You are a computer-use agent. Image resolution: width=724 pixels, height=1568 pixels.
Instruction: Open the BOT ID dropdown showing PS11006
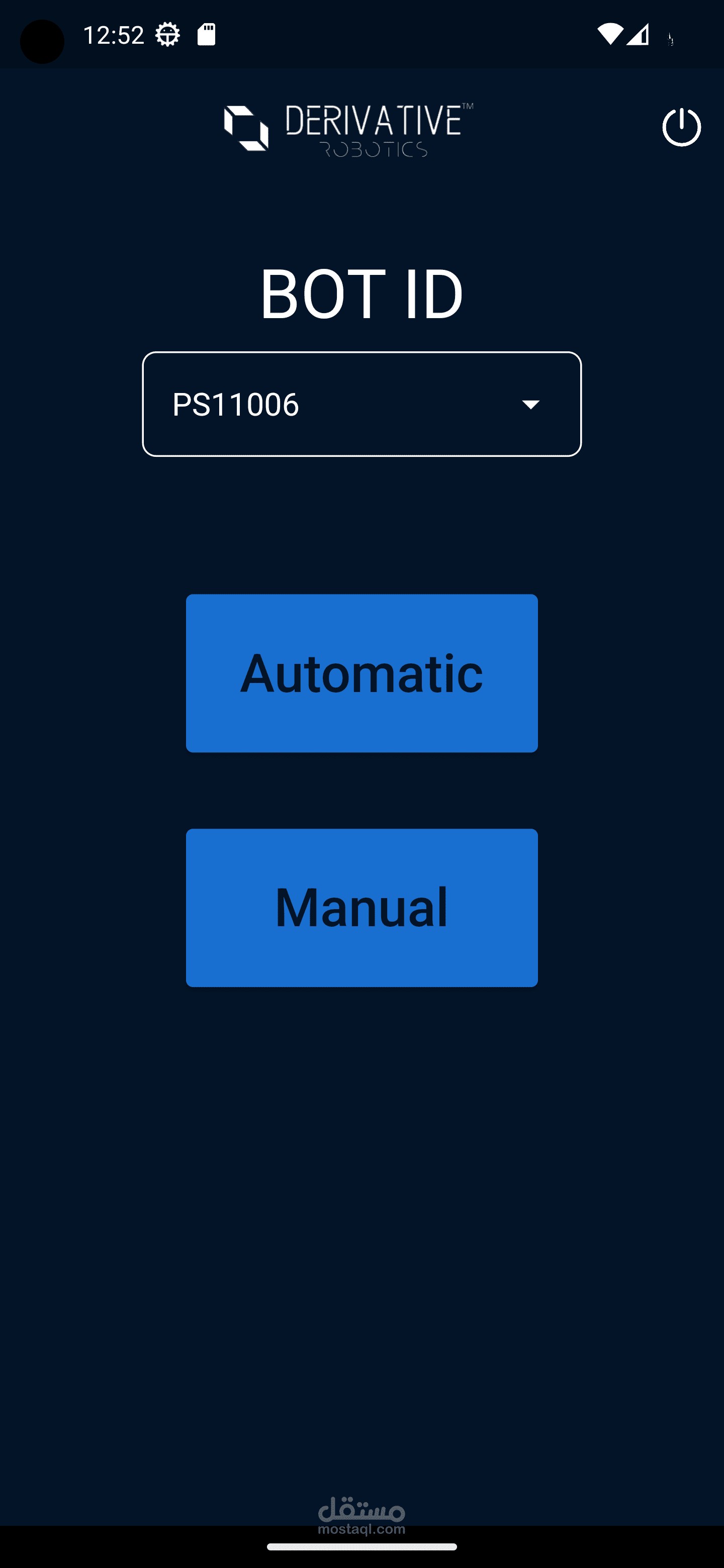point(361,404)
